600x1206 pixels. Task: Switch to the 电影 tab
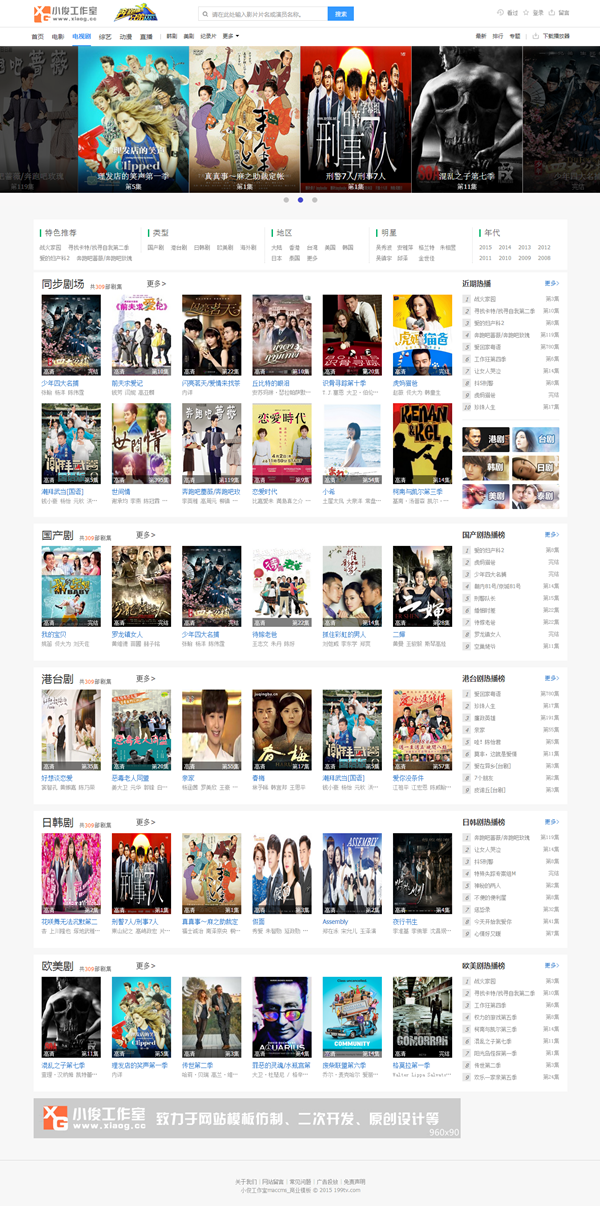(x=59, y=36)
